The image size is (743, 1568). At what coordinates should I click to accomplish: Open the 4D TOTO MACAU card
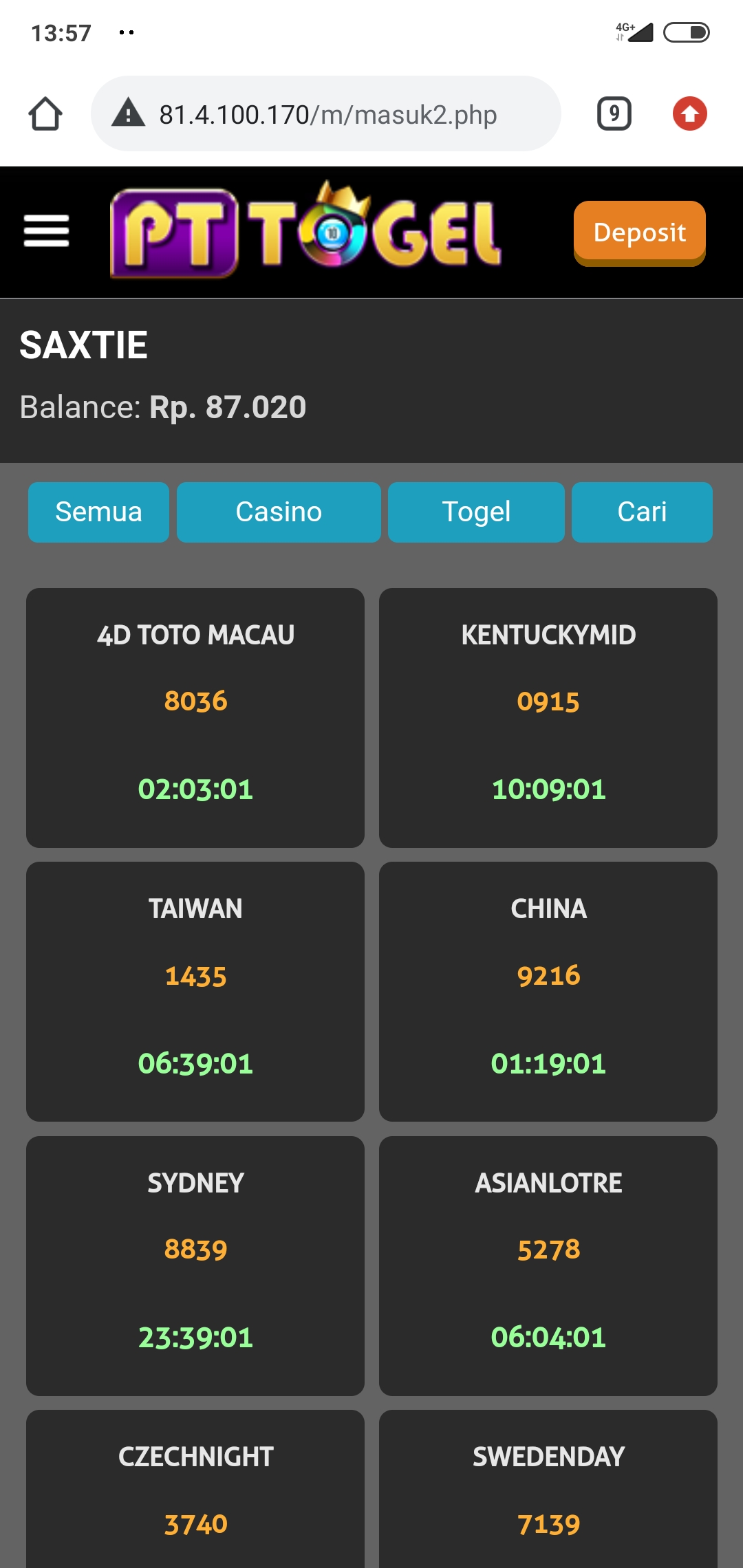[195, 717]
